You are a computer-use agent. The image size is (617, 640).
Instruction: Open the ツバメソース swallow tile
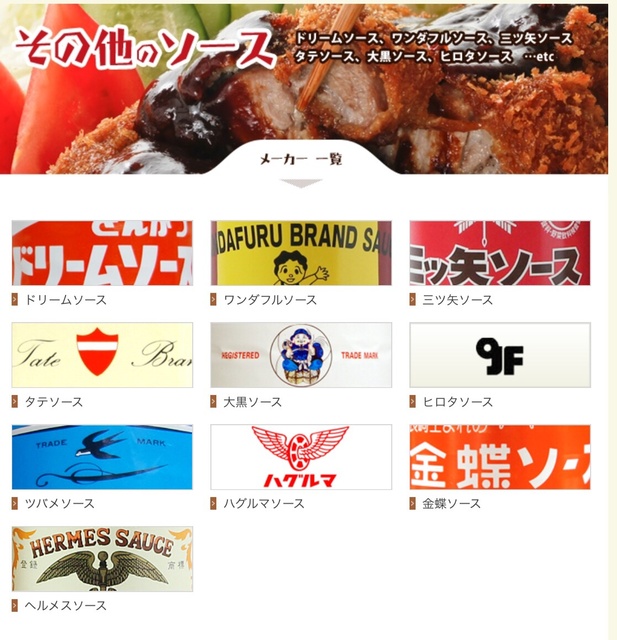coord(102,457)
